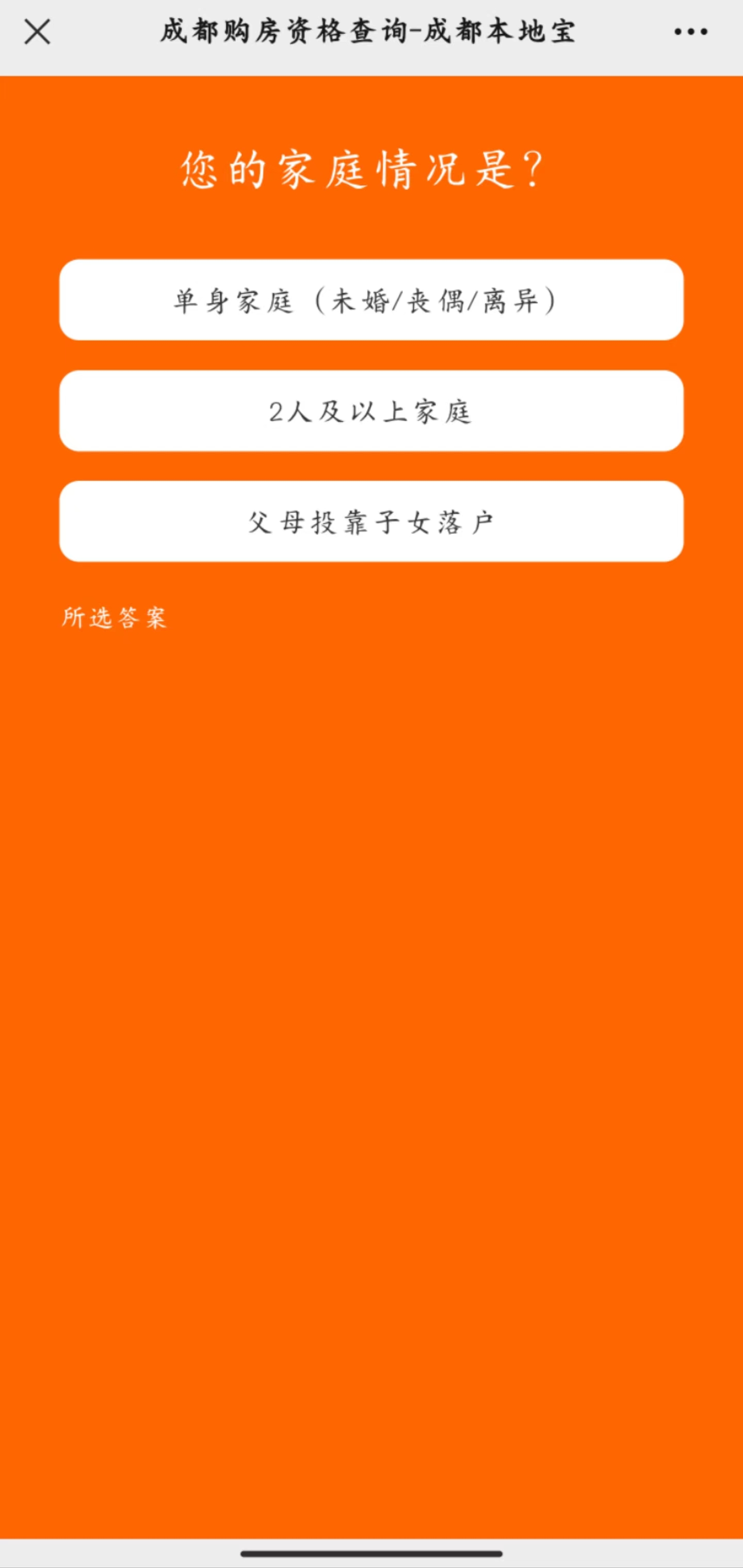Pick 父母投靠子女落户 option
Image resolution: width=743 pixels, height=1568 pixels.
pos(371,522)
